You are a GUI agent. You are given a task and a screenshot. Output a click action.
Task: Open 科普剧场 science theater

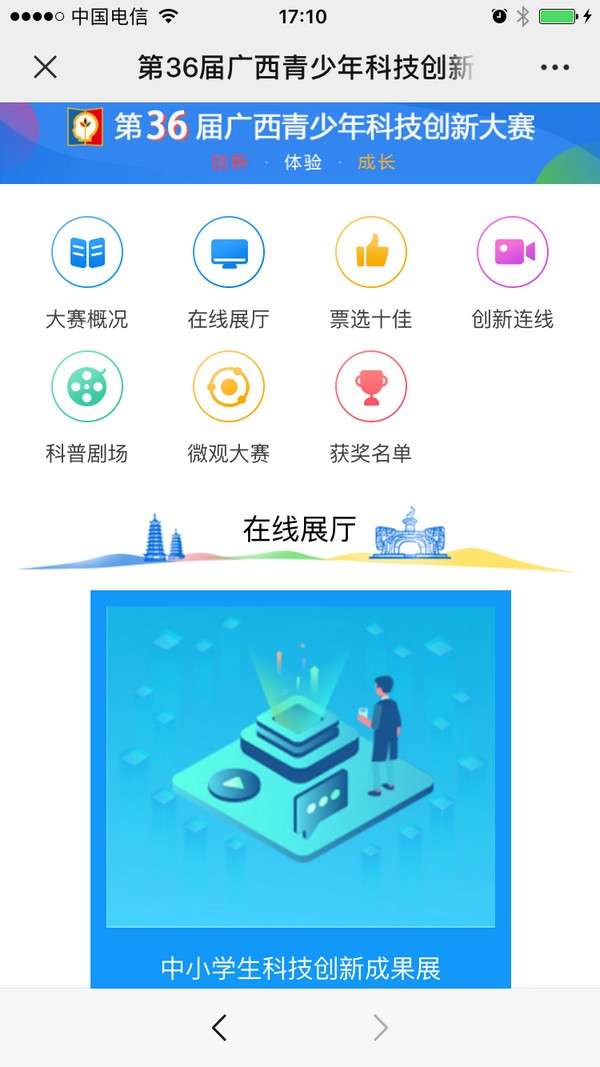click(87, 387)
